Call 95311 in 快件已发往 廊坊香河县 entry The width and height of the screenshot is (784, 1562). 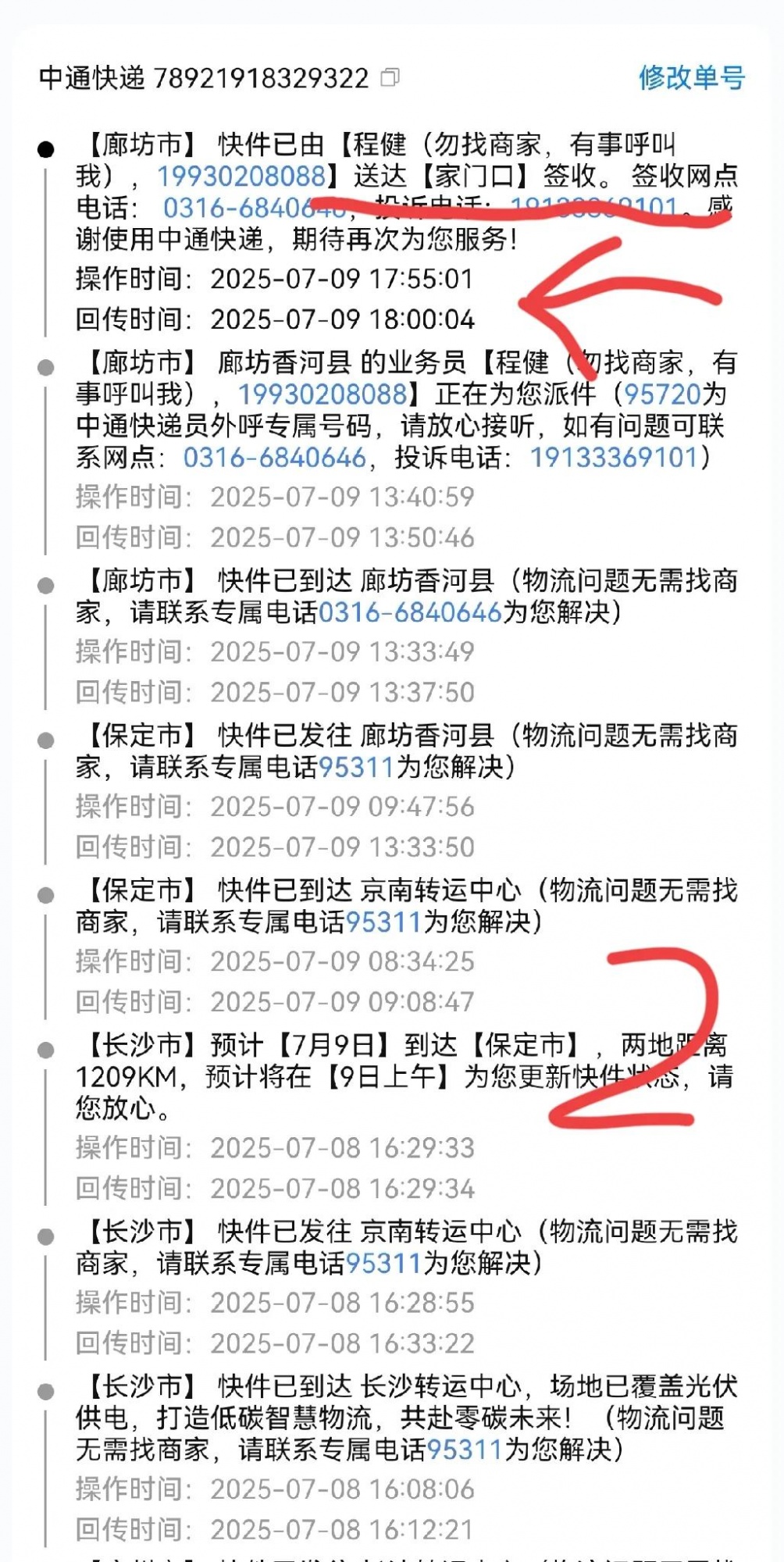[356, 766]
